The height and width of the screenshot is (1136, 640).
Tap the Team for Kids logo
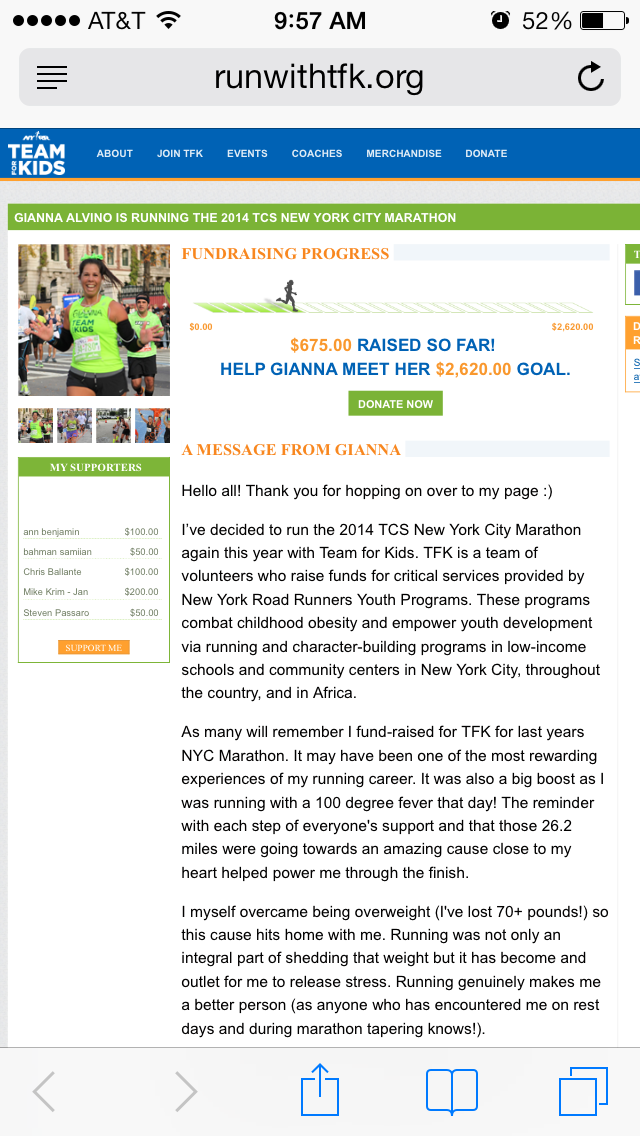36,154
